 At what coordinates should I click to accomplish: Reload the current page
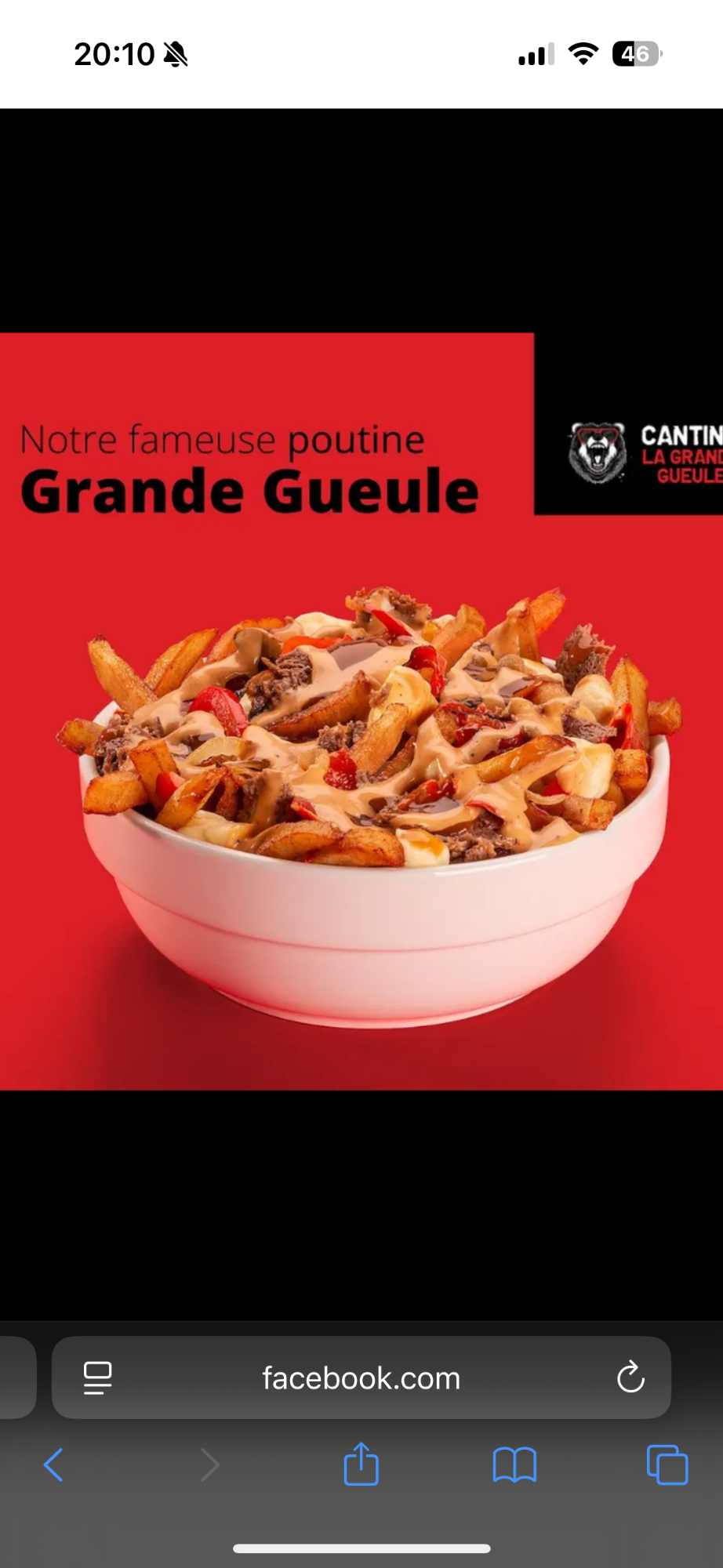(630, 1377)
